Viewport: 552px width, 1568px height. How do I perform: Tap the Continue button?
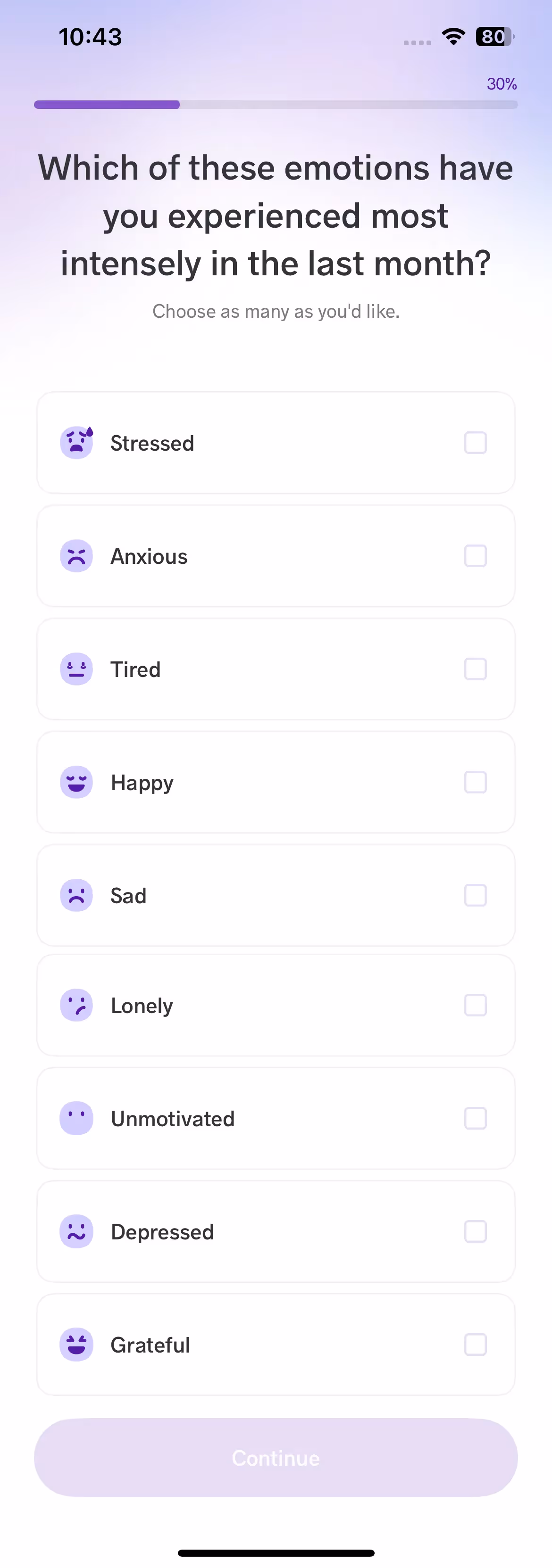point(276,1459)
